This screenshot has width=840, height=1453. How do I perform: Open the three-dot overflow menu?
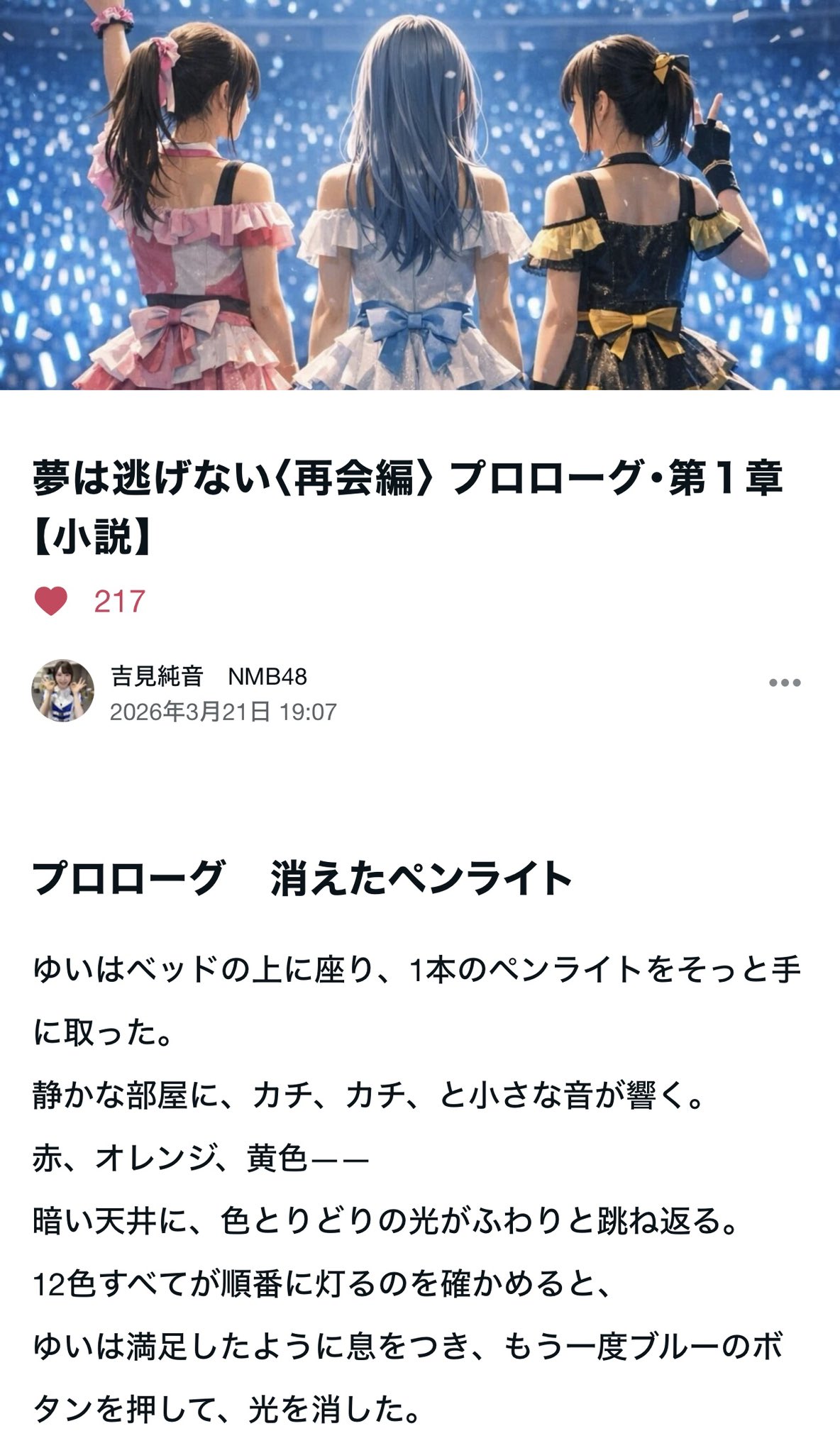pyautogui.click(x=785, y=683)
